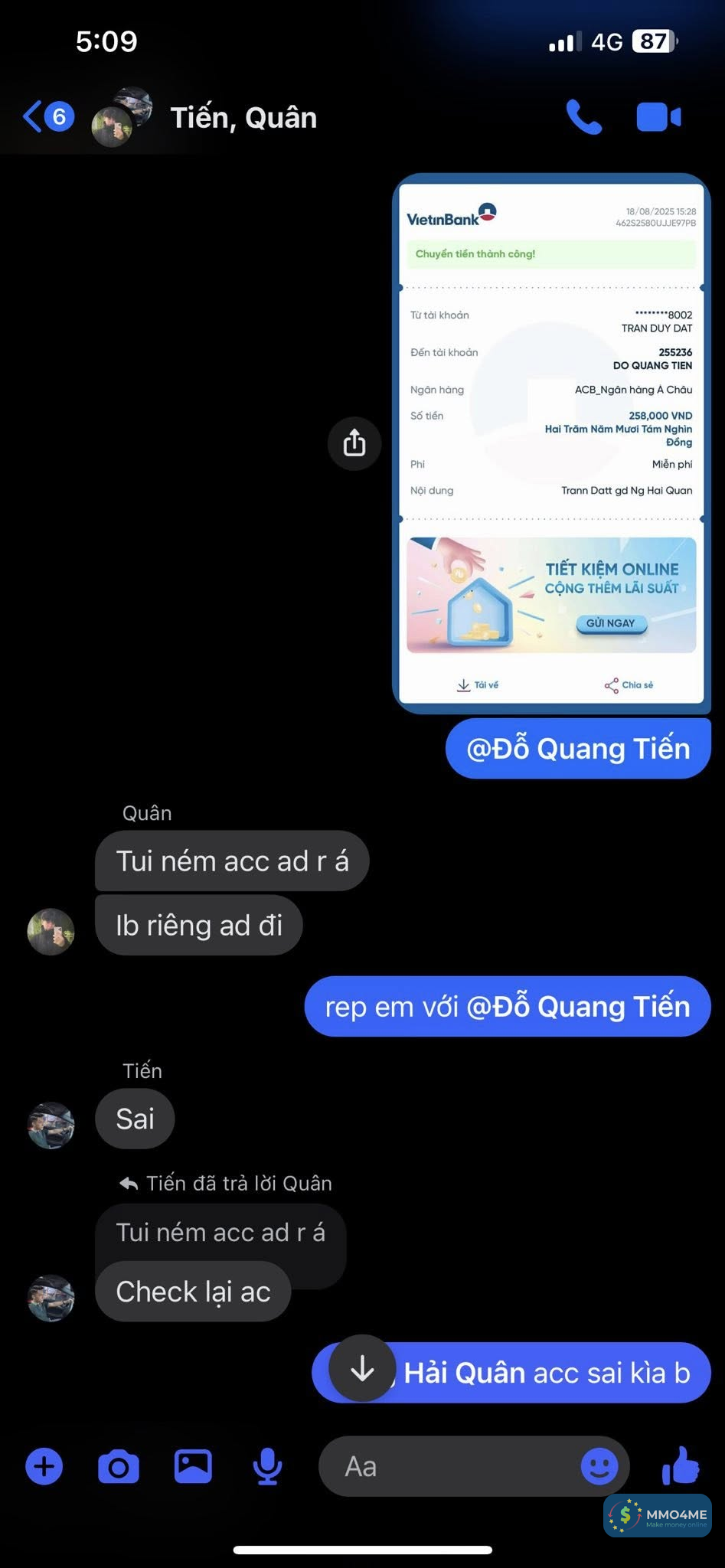
Task: Focus the Aa message input field
Action: point(452,1466)
